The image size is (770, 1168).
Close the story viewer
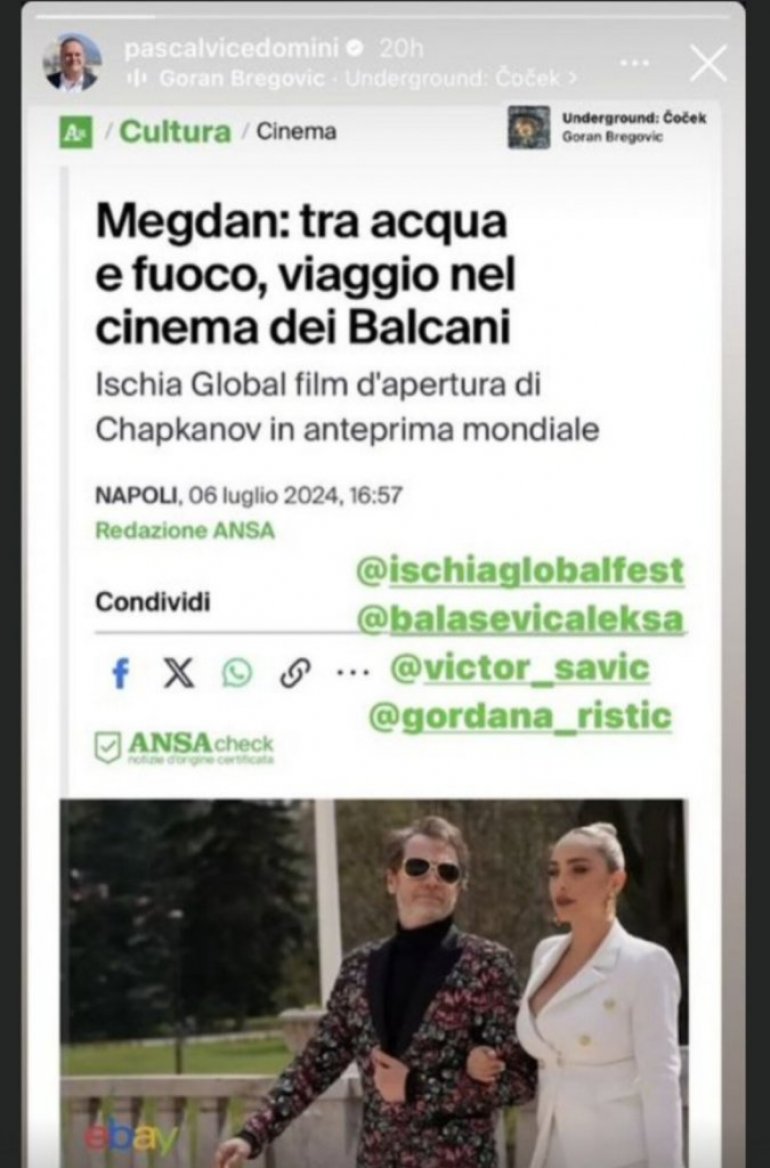pyautogui.click(x=708, y=63)
